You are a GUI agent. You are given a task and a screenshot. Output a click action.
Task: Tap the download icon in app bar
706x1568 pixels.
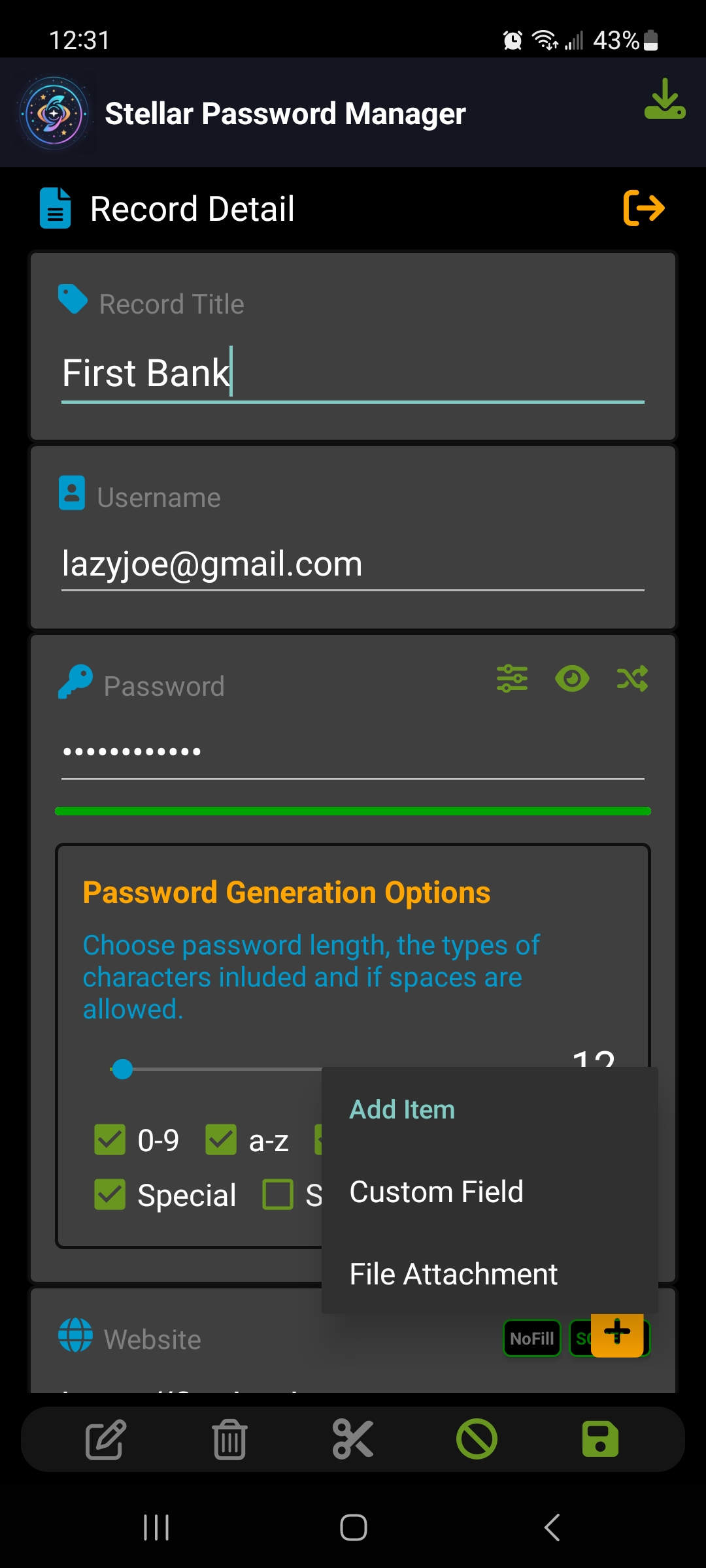664,100
